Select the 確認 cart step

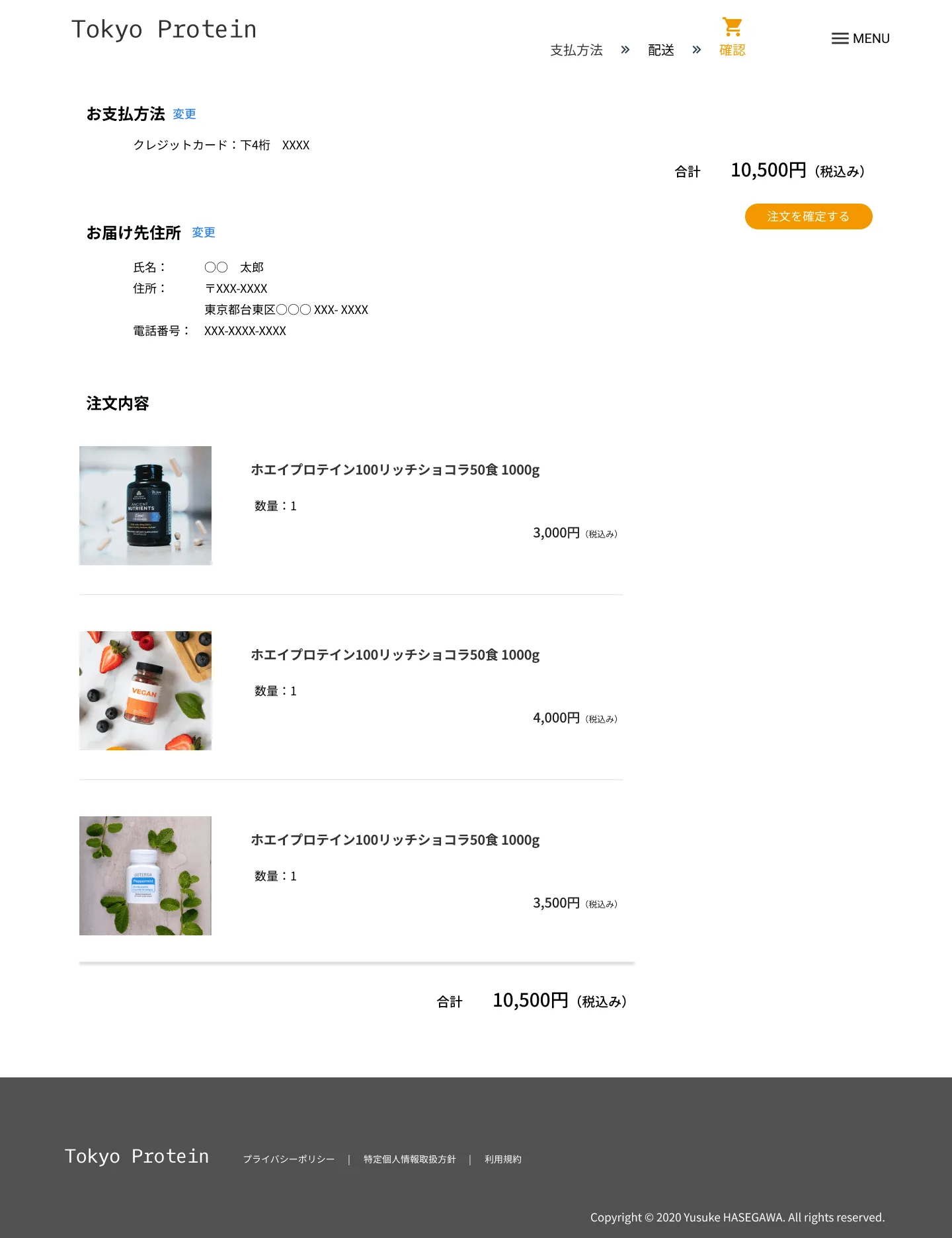pos(732,38)
